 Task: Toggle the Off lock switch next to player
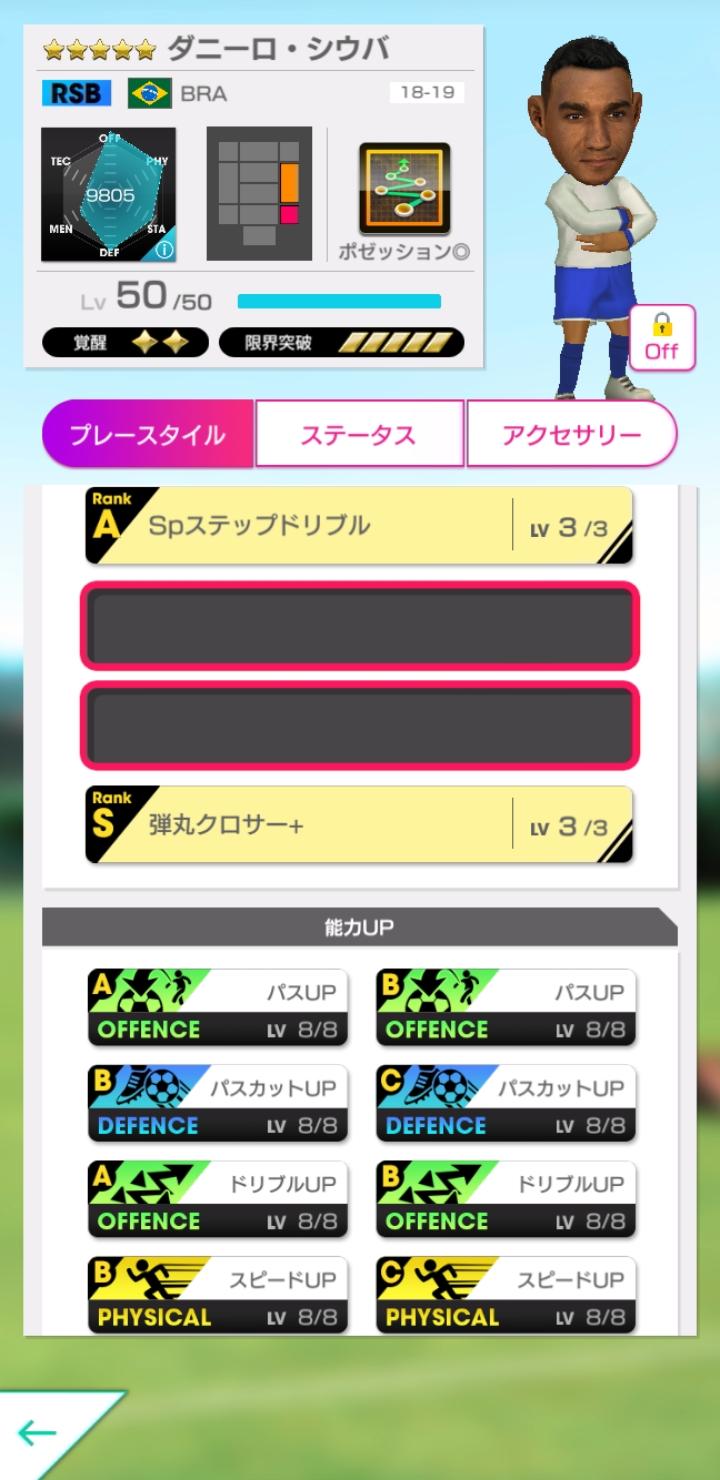click(x=661, y=340)
